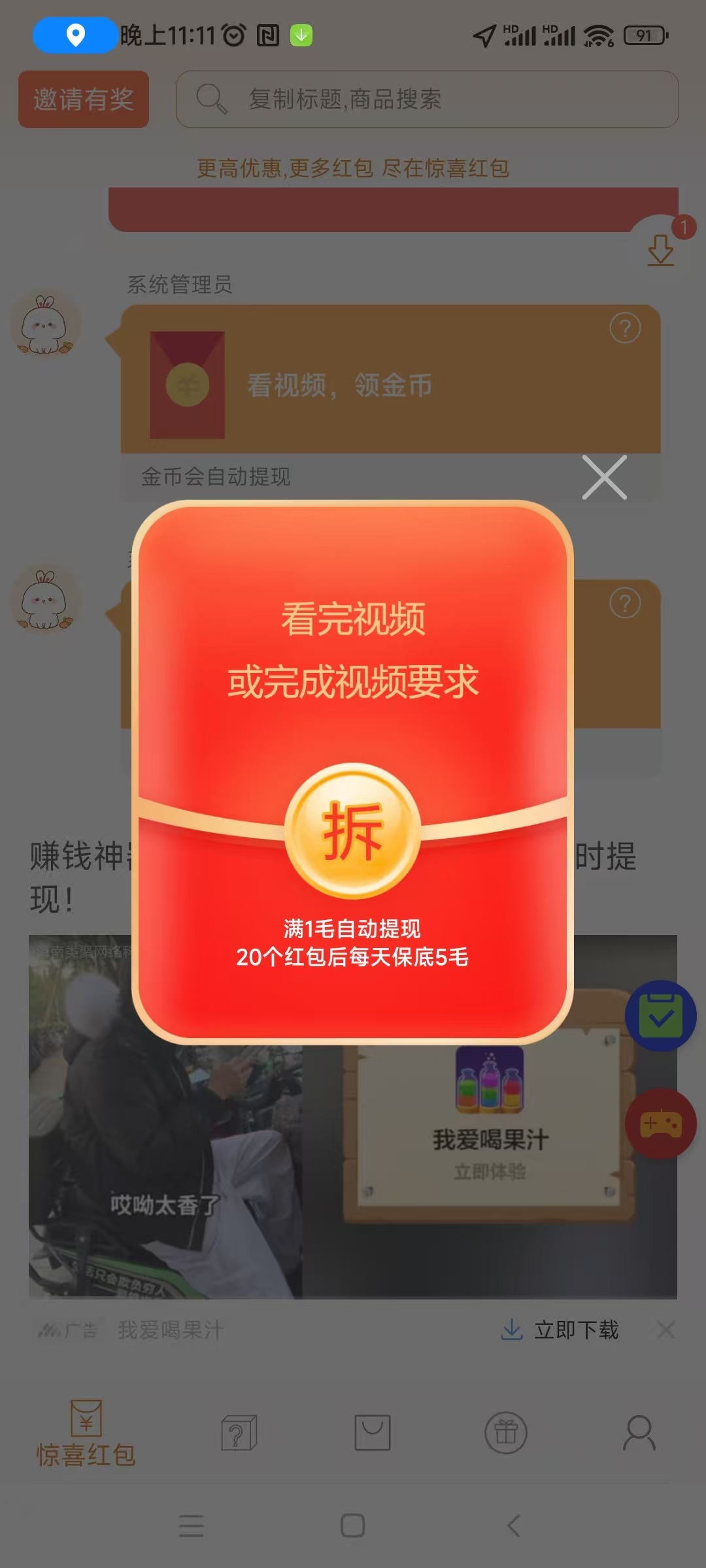The width and height of the screenshot is (706, 1568).
Task: Tap the help icon on 看视频，领金币 card
Action: tap(625, 328)
